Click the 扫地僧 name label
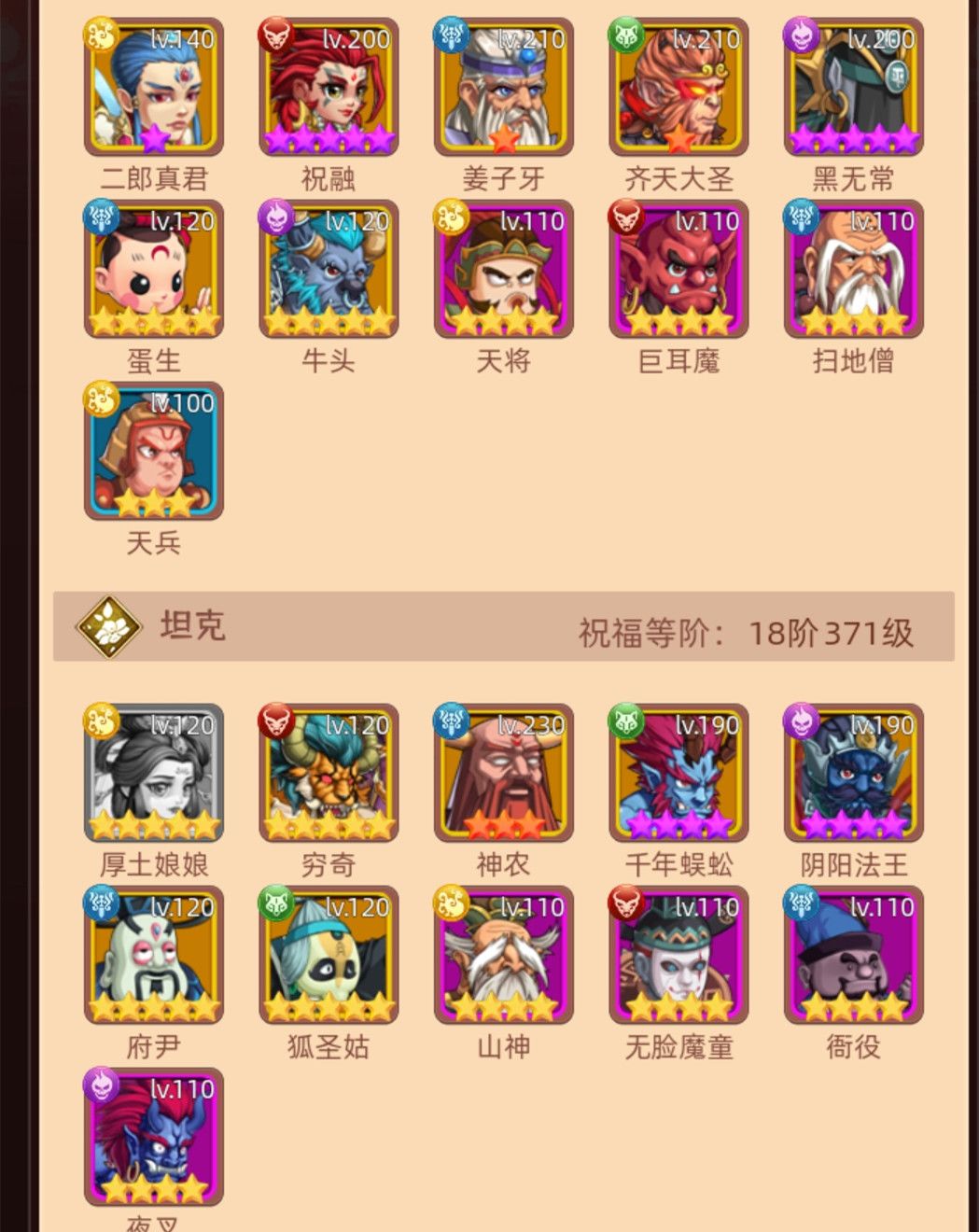The height and width of the screenshot is (1232, 979). [855, 360]
